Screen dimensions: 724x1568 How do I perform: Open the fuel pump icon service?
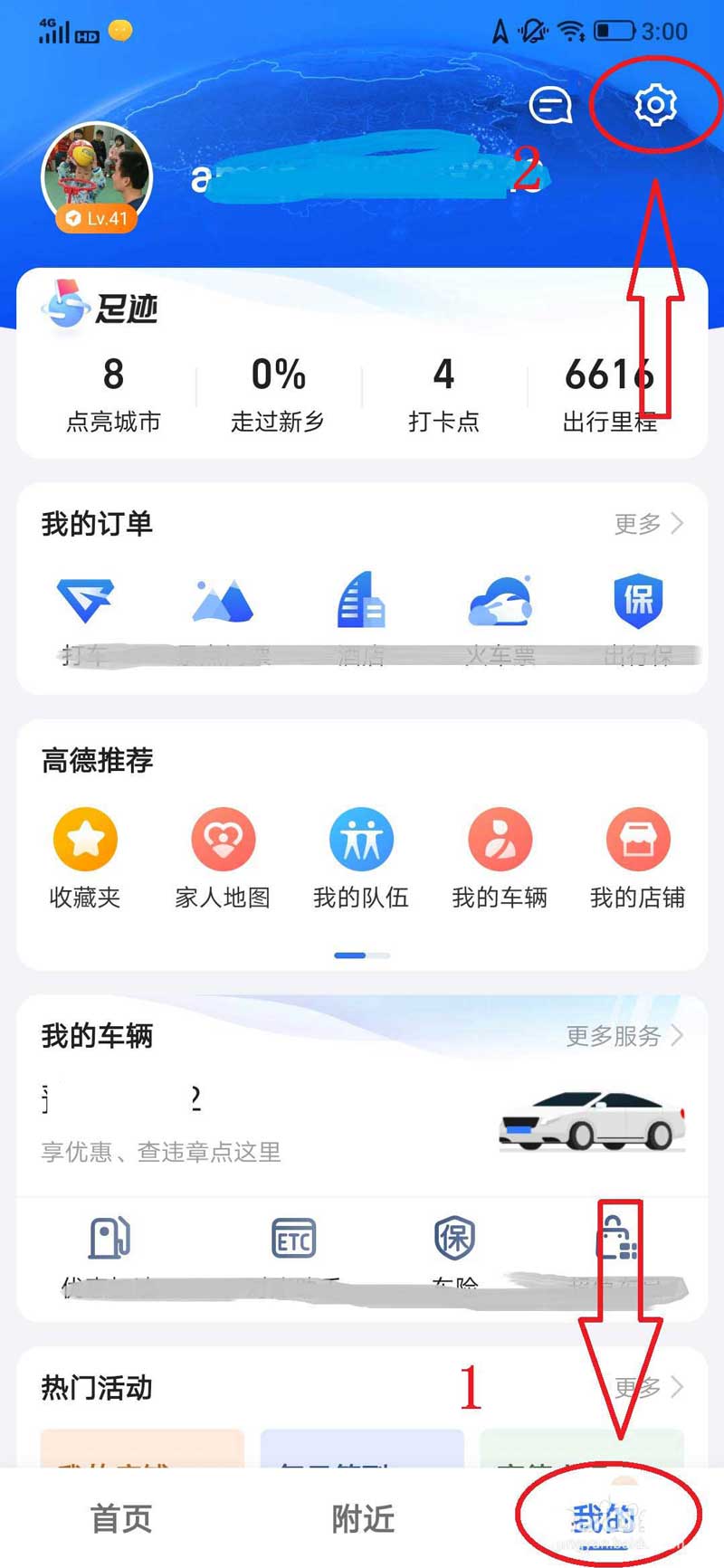(110, 1238)
